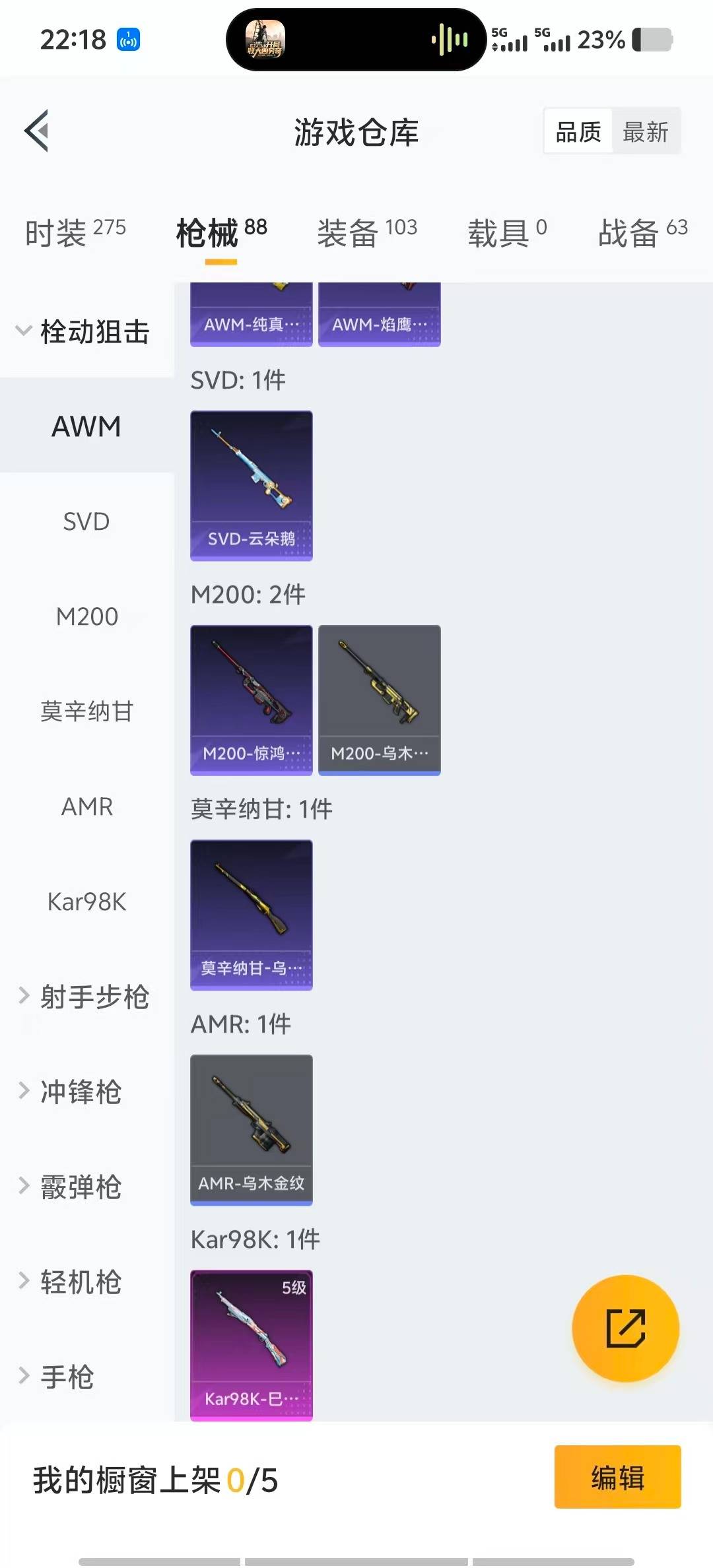Switch sorting to 品质 mode

coord(577,131)
